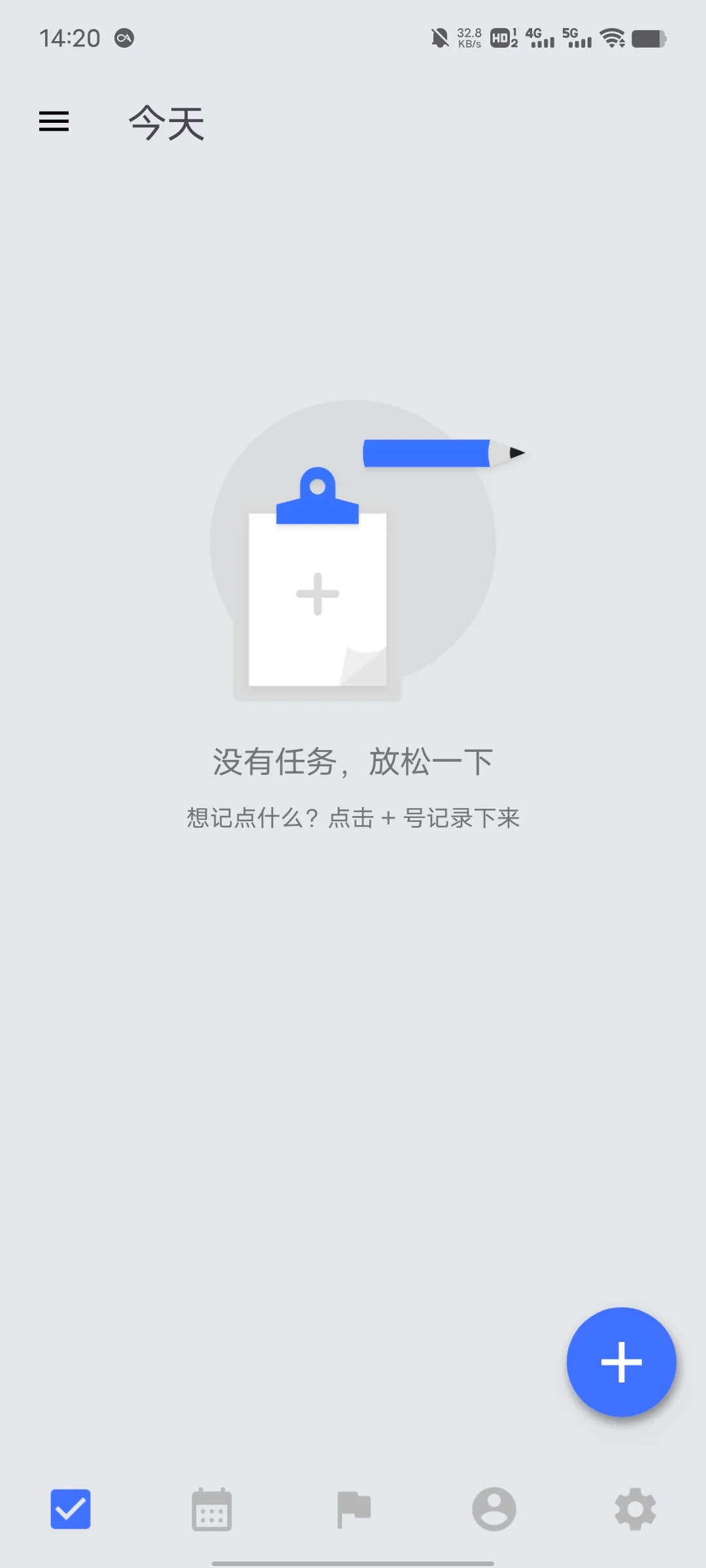Image resolution: width=706 pixels, height=1568 pixels.
Task: Open the hamburger navigation drawer
Action: (54, 122)
